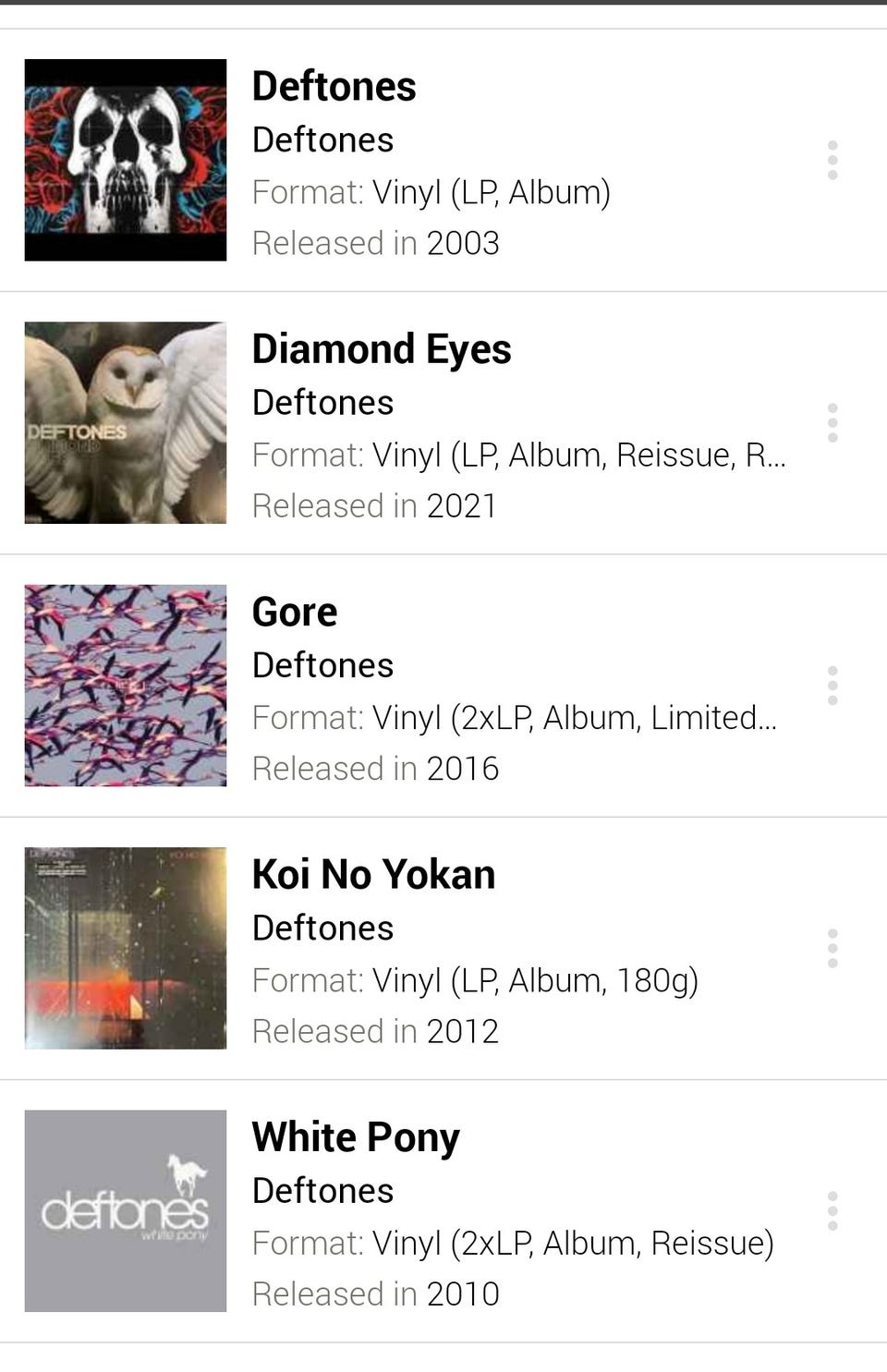Show the overflow menu for Diamond Eyes
Viewport: 887px width, 1372px height.
pyautogui.click(x=832, y=422)
